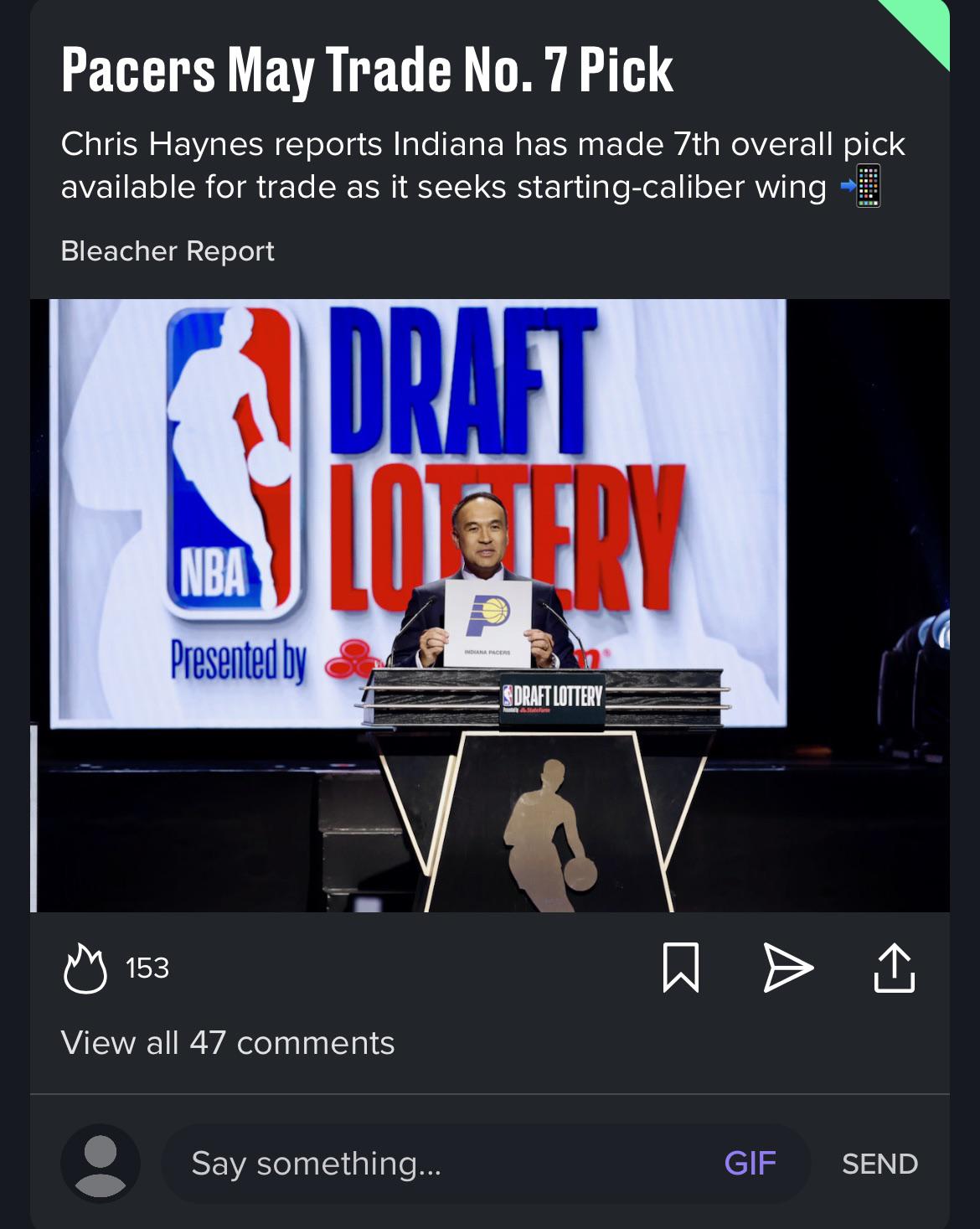The height and width of the screenshot is (1229, 980).
Task: Bookmark the Pacers trade article
Action: pos(680,968)
